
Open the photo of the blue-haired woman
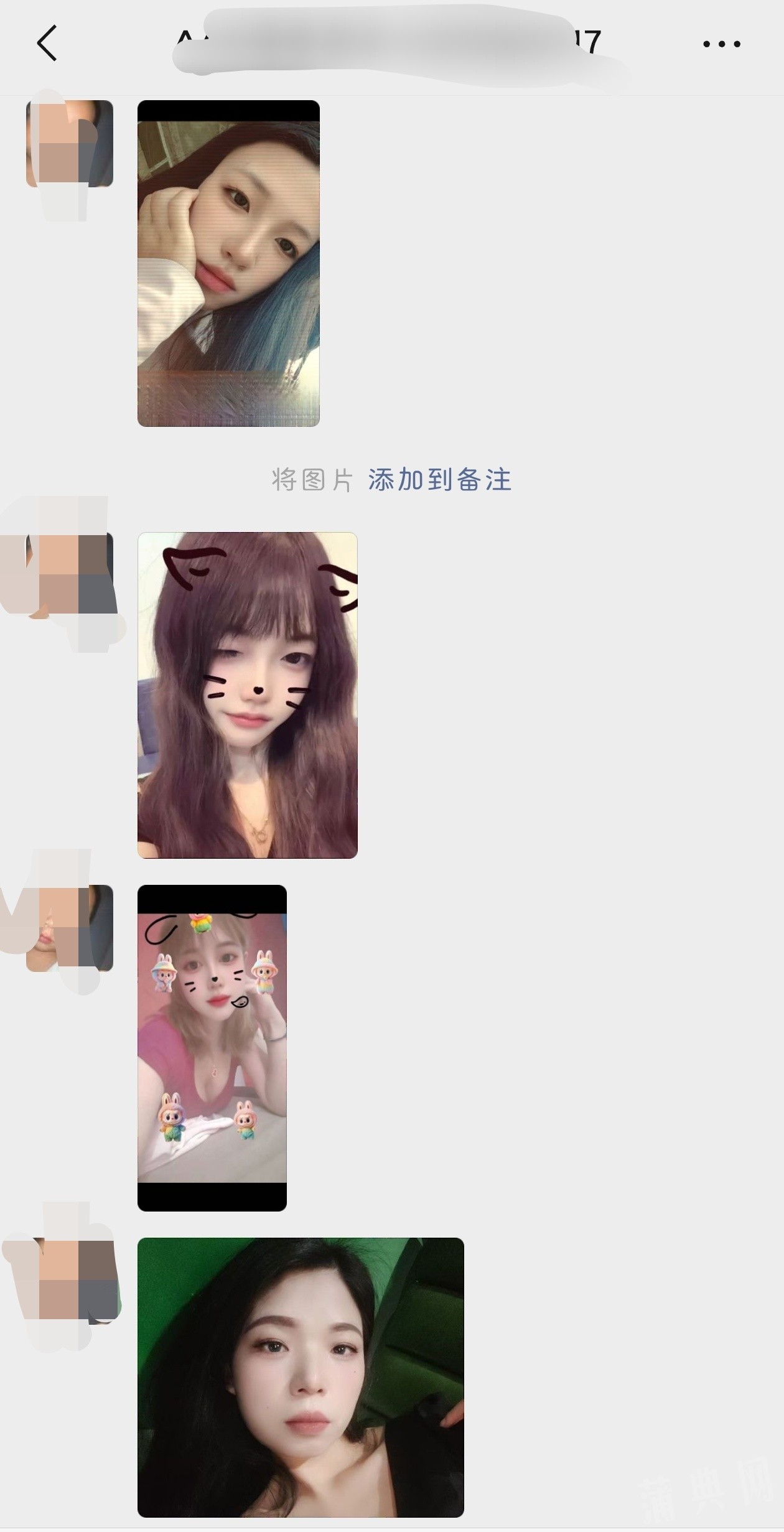tap(228, 263)
